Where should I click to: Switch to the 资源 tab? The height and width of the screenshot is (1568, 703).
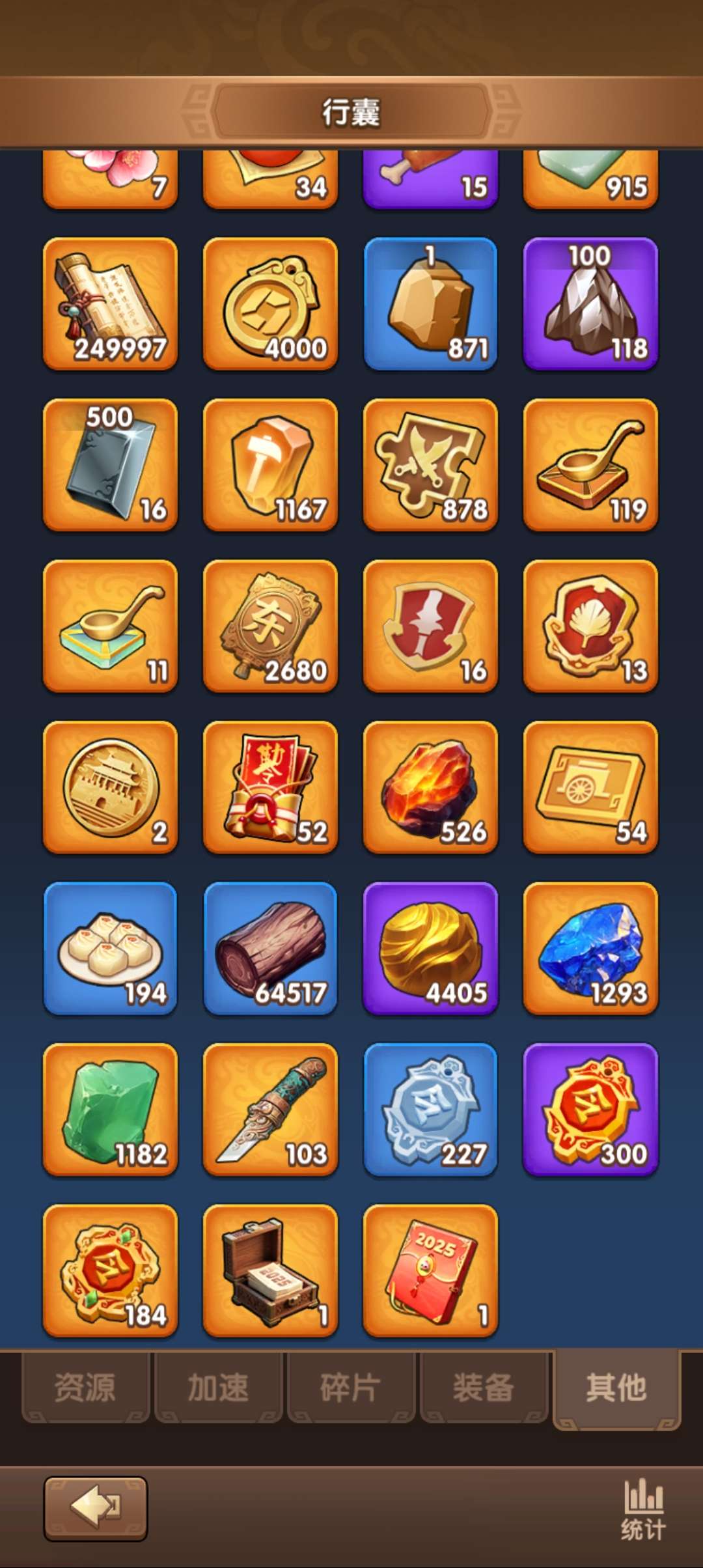point(85,1388)
